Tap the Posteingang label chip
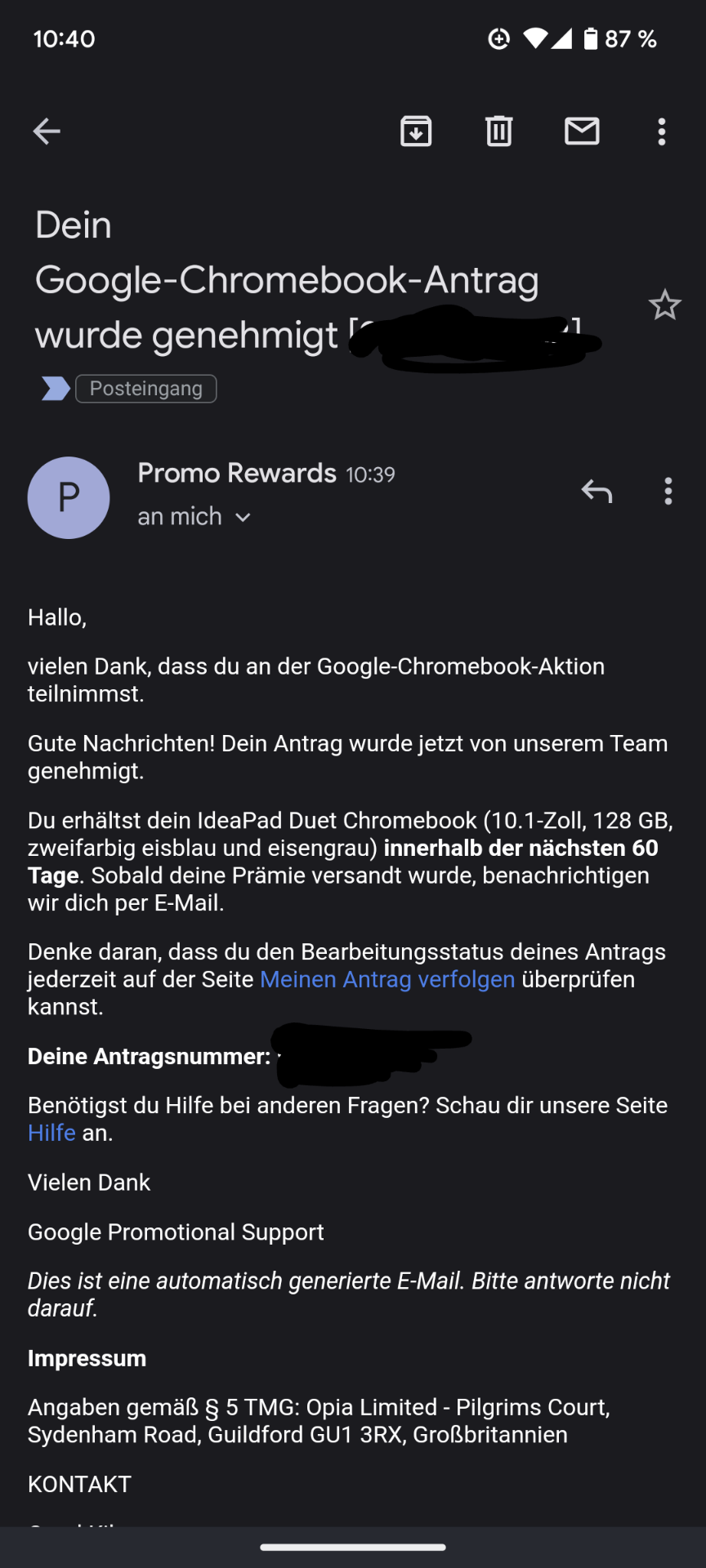This screenshot has width=706, height=1568. coord(146,389)
